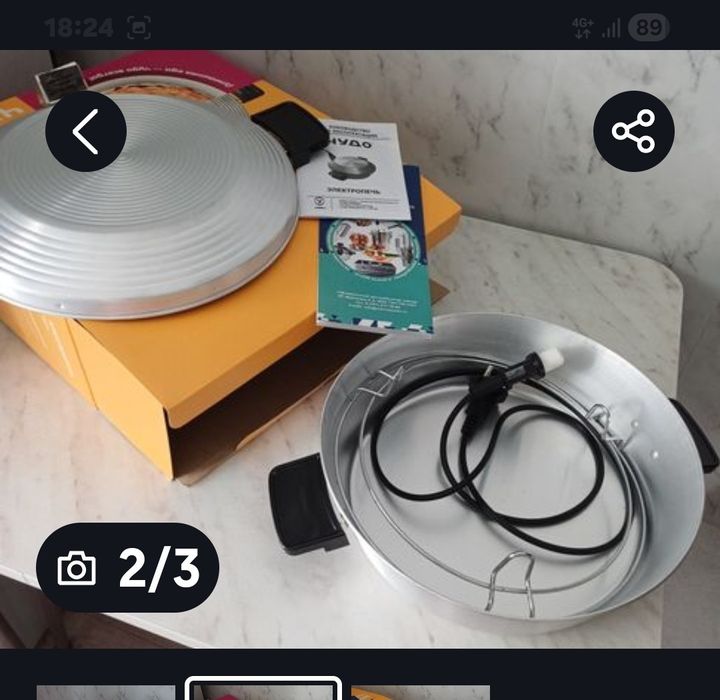The image size is (720, 700).
Task: Share this listing
Action: coord(633,131)
